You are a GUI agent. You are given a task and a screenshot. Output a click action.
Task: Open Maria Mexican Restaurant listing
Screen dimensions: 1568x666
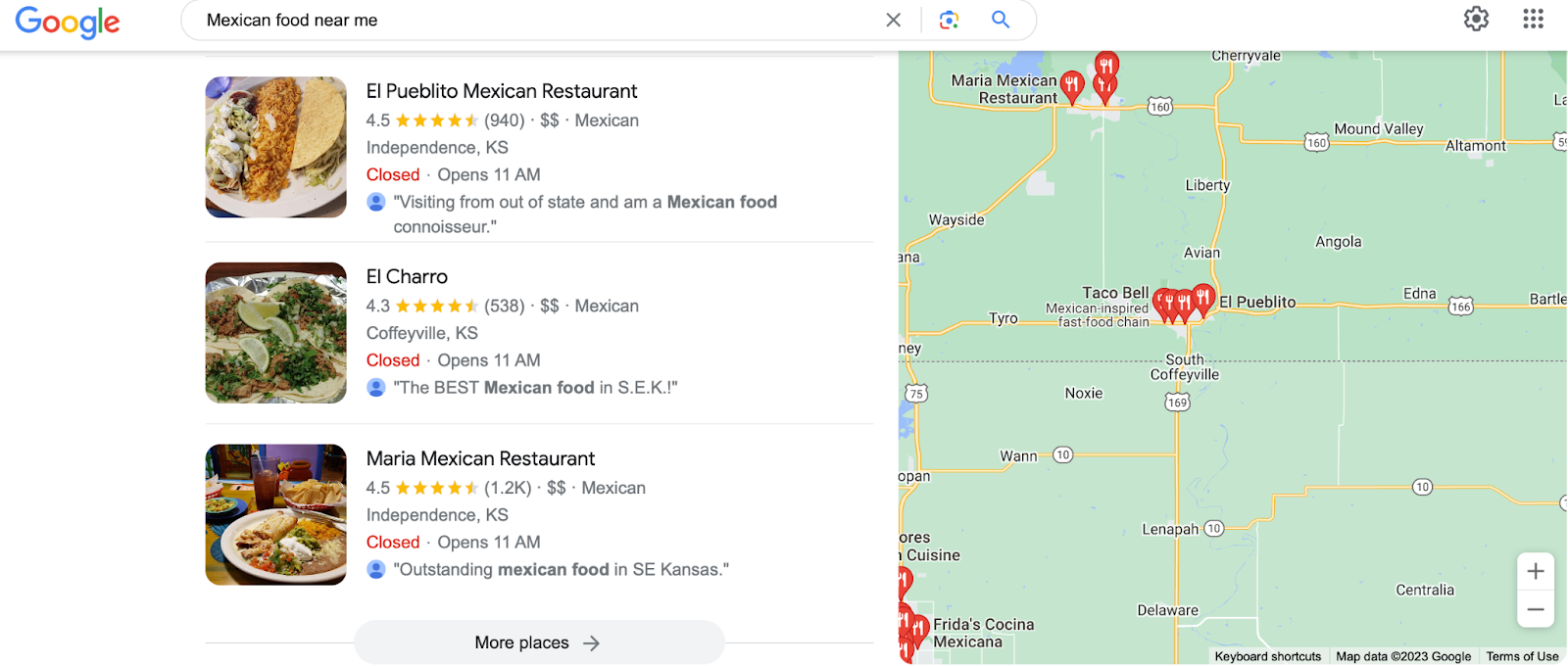(x=480, y=458)
